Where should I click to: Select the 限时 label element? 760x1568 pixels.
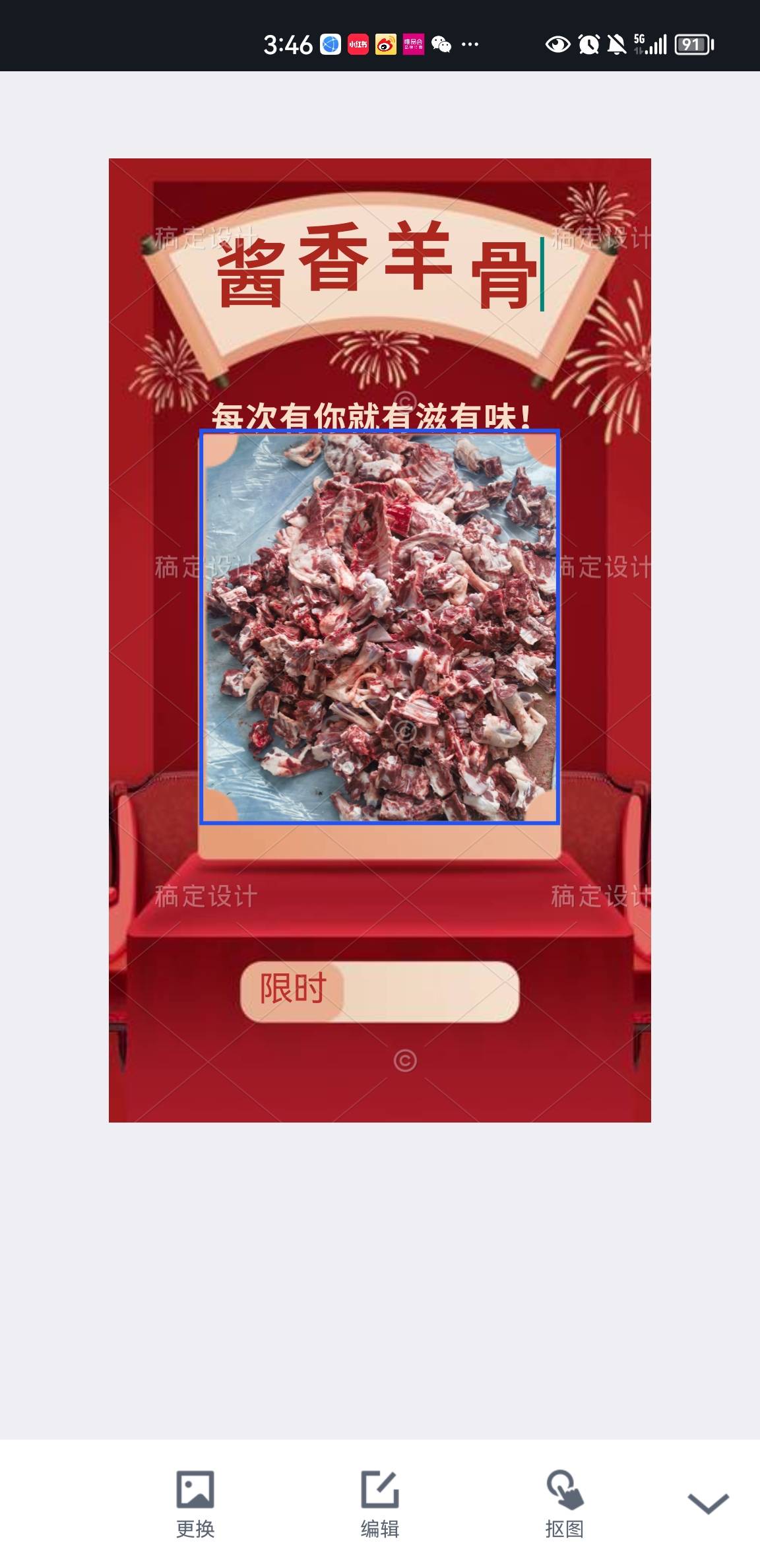click(x=293, y=989)
